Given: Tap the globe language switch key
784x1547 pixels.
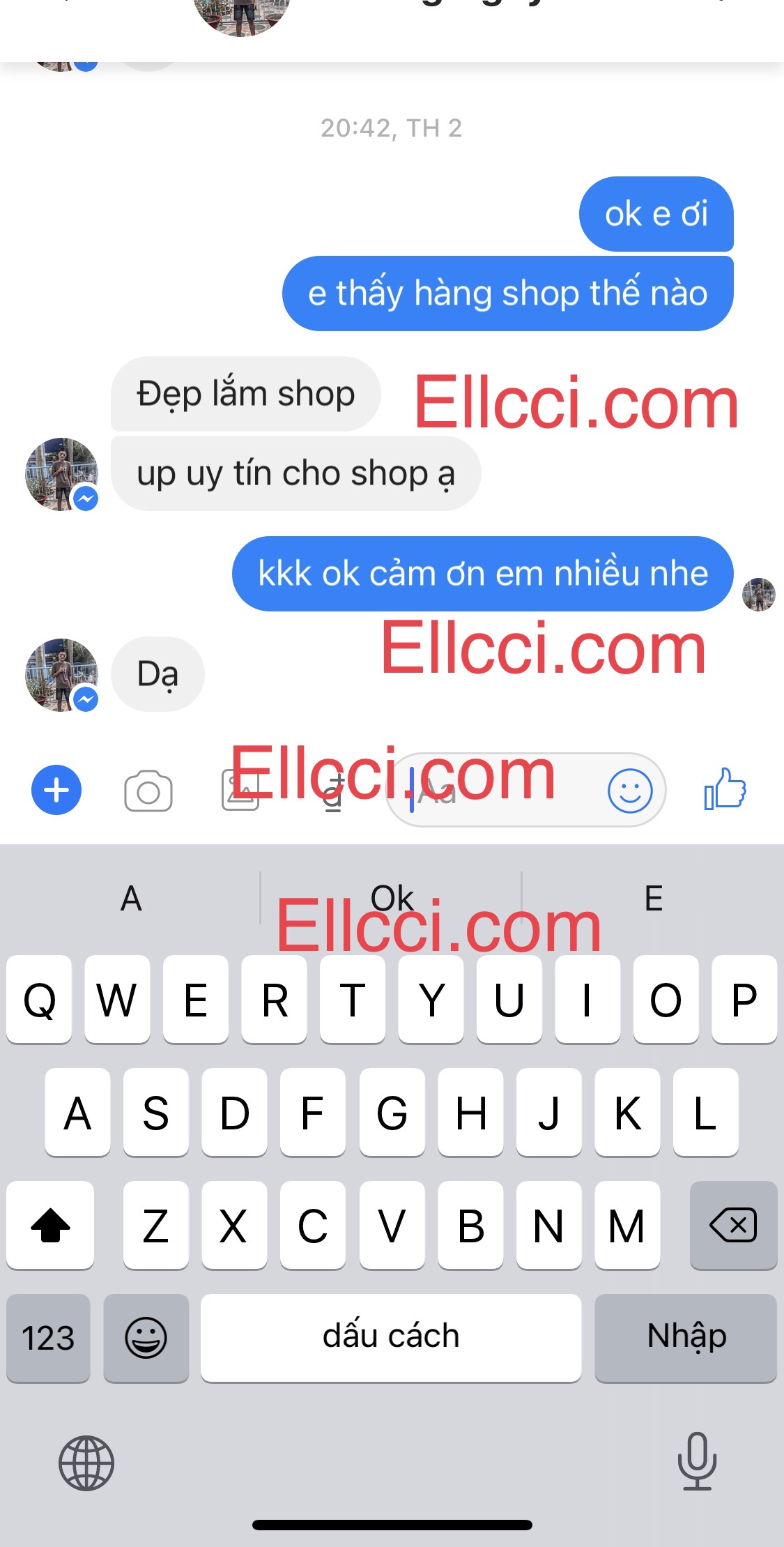Looking at the screenshot, I should pos(86,1463).
